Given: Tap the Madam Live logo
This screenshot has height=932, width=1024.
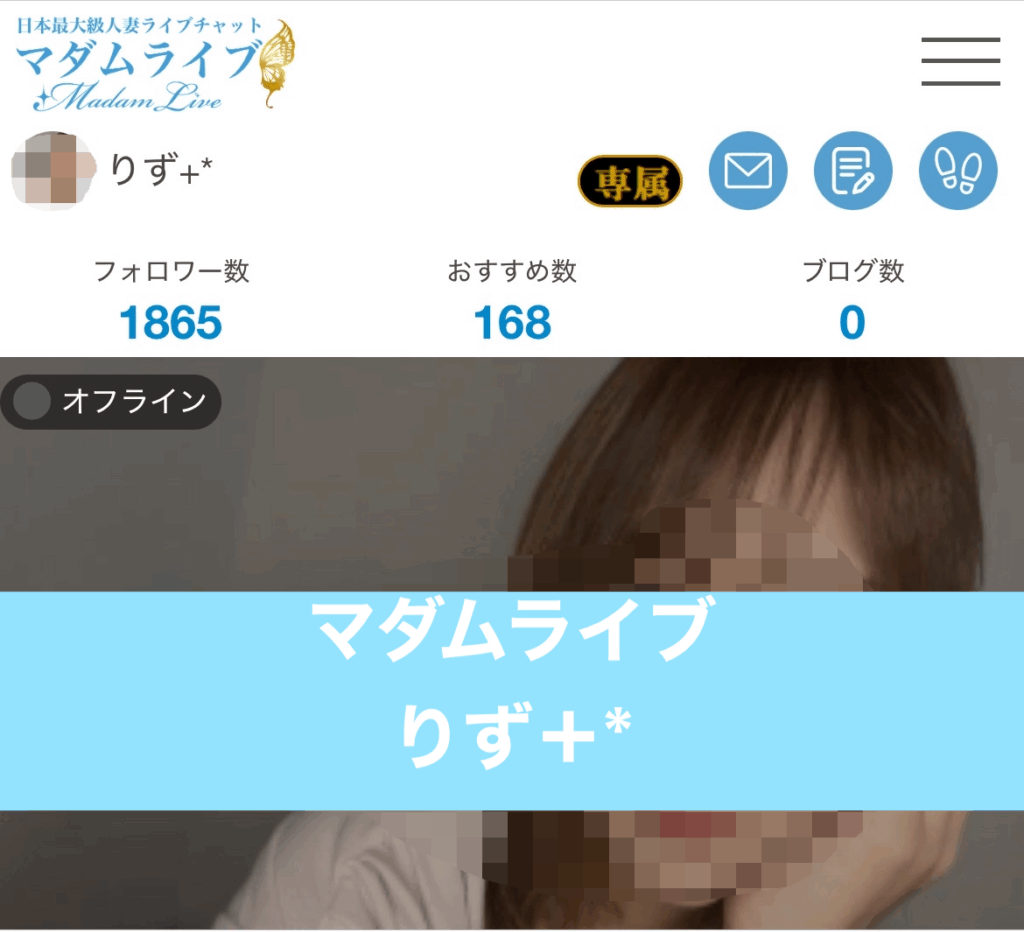Looking at the screenshot, I should coord(155,63).
